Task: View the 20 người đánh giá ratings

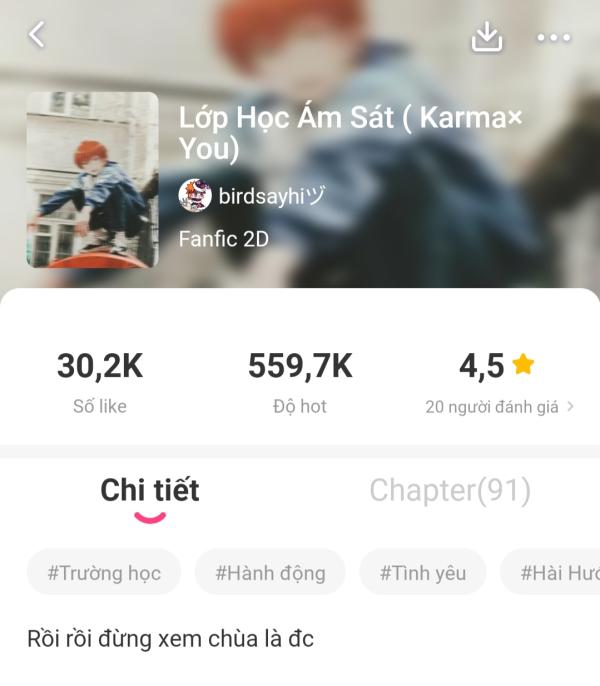Action: click(x=499, y=407)
